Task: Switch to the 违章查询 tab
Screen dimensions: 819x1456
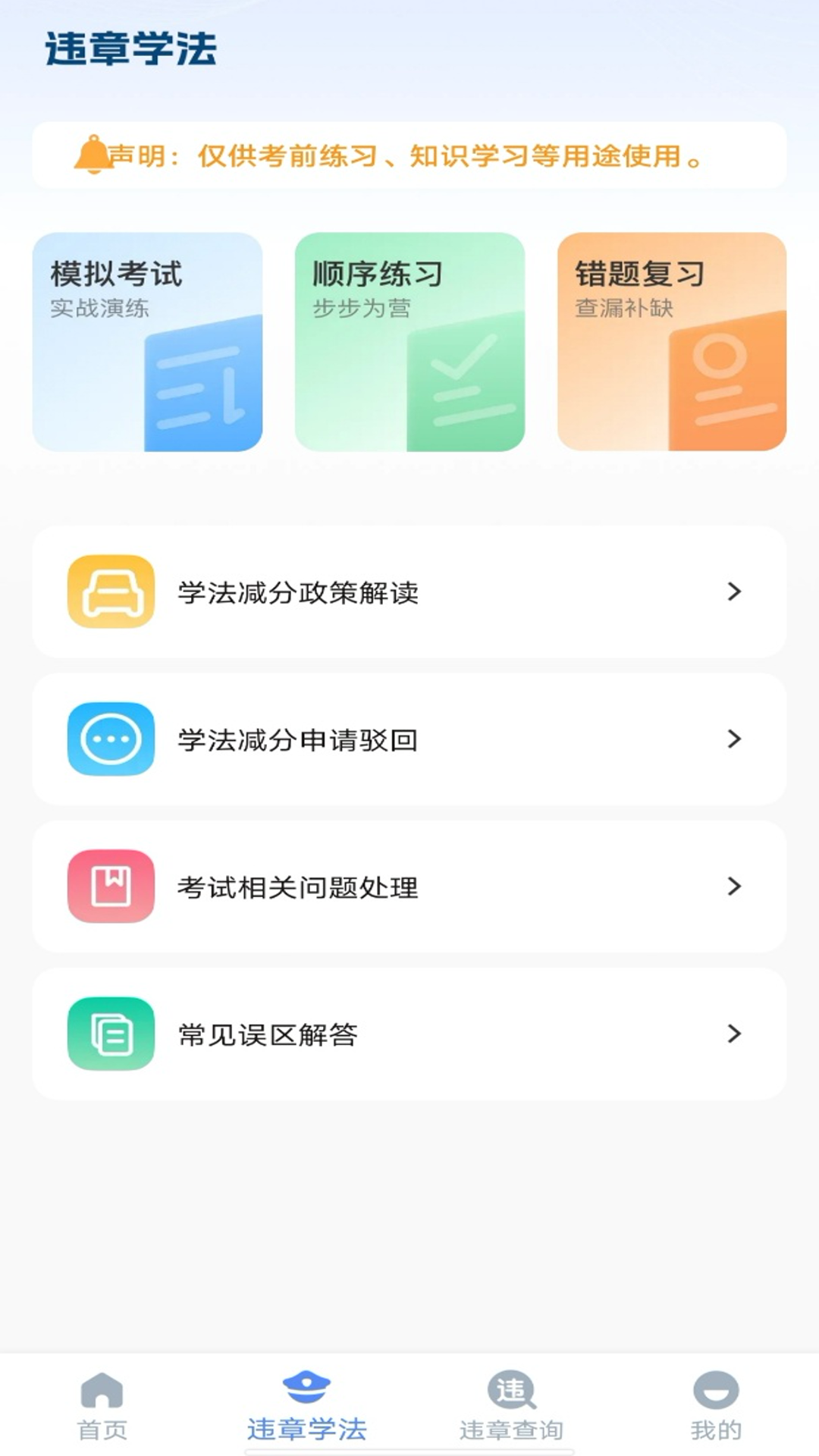Action: click(x=512, y=1407)
